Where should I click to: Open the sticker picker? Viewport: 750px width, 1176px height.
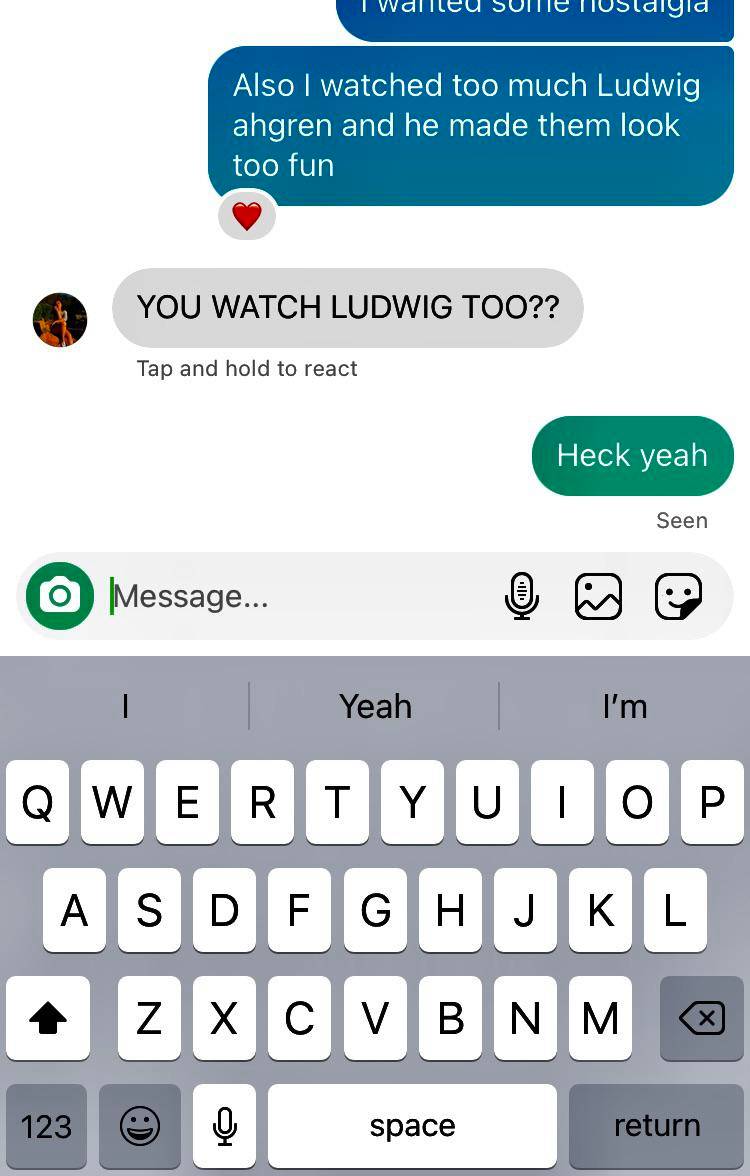click(x=678, y=596)
